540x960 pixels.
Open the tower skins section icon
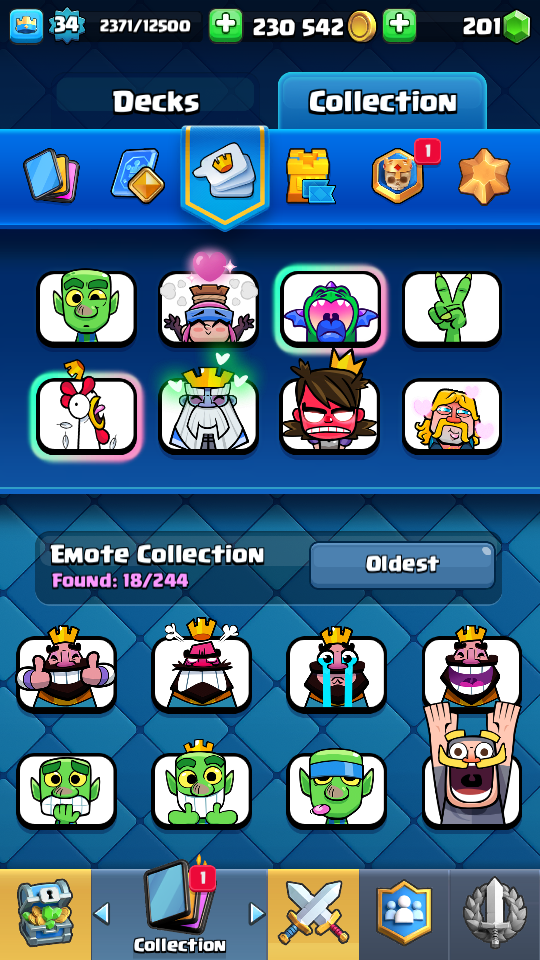point(310,176)
